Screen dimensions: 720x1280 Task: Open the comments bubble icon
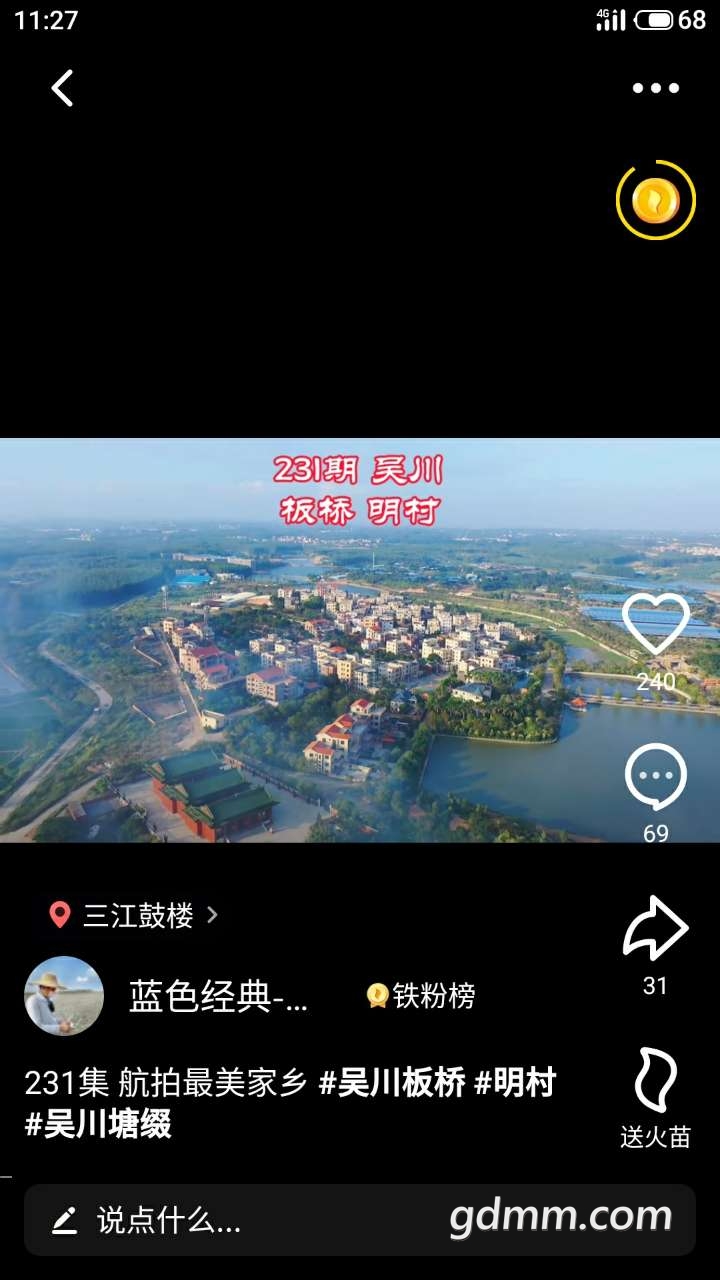point(655,777)
